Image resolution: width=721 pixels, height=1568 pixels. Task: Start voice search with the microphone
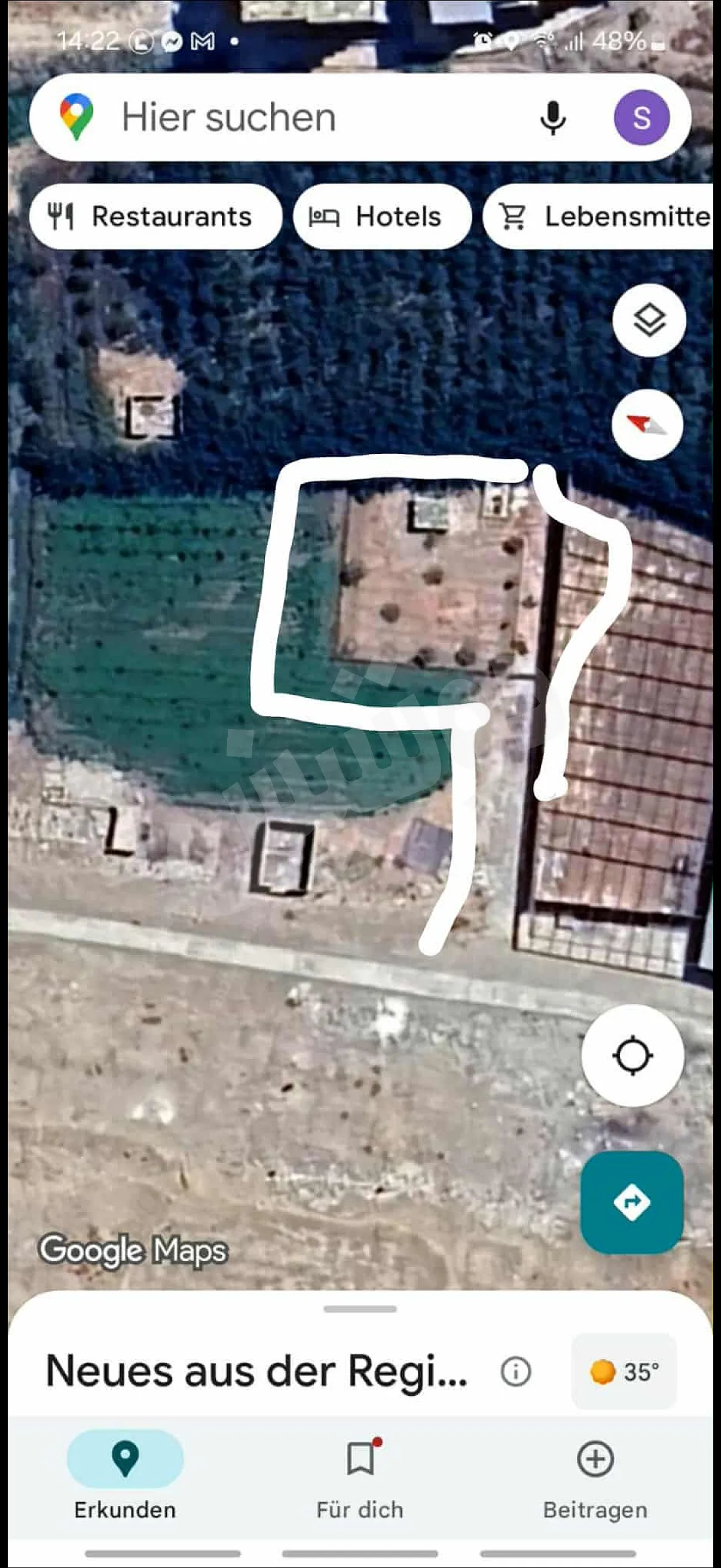[552, 117]
